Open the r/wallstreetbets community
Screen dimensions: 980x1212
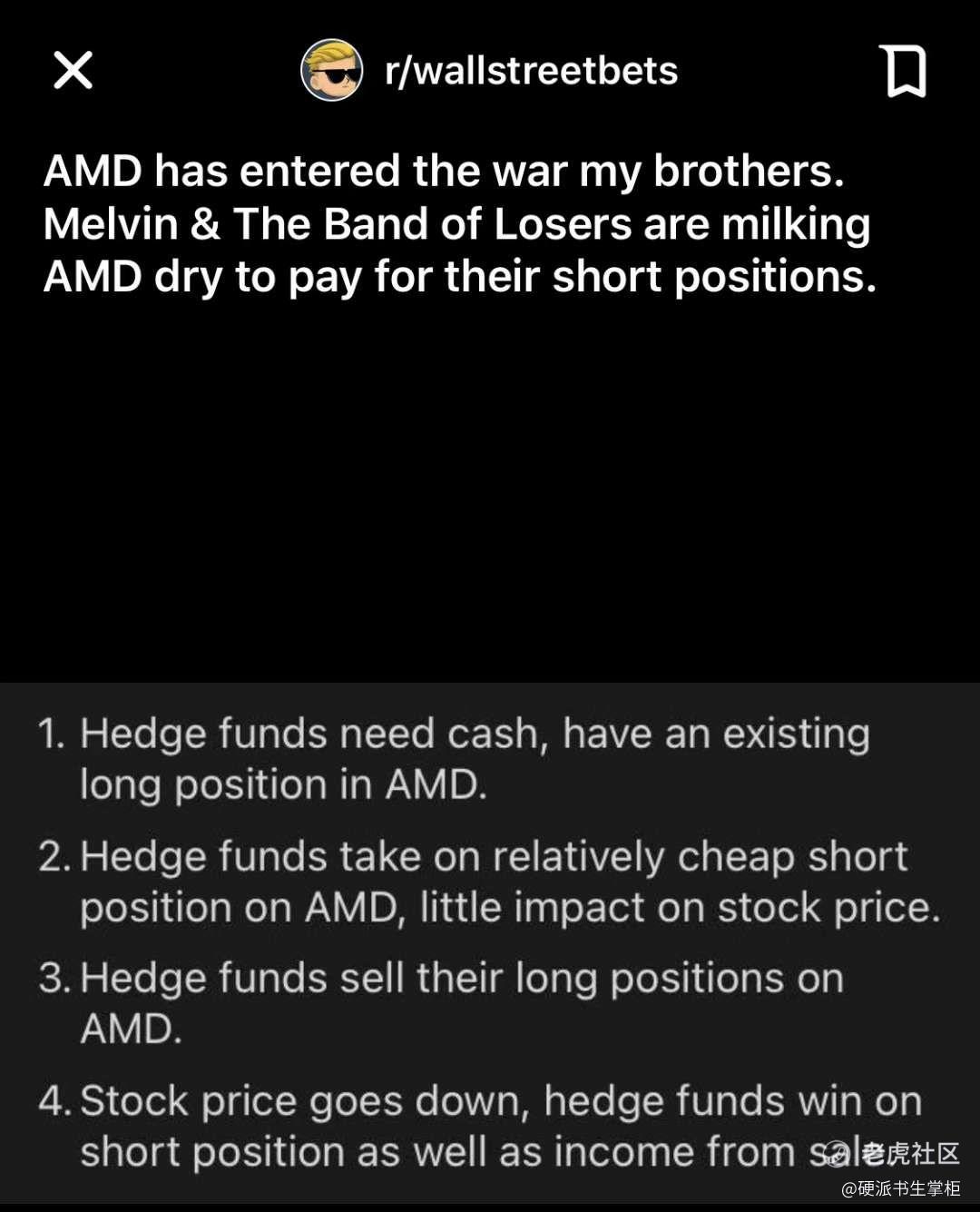coord(530,71)
